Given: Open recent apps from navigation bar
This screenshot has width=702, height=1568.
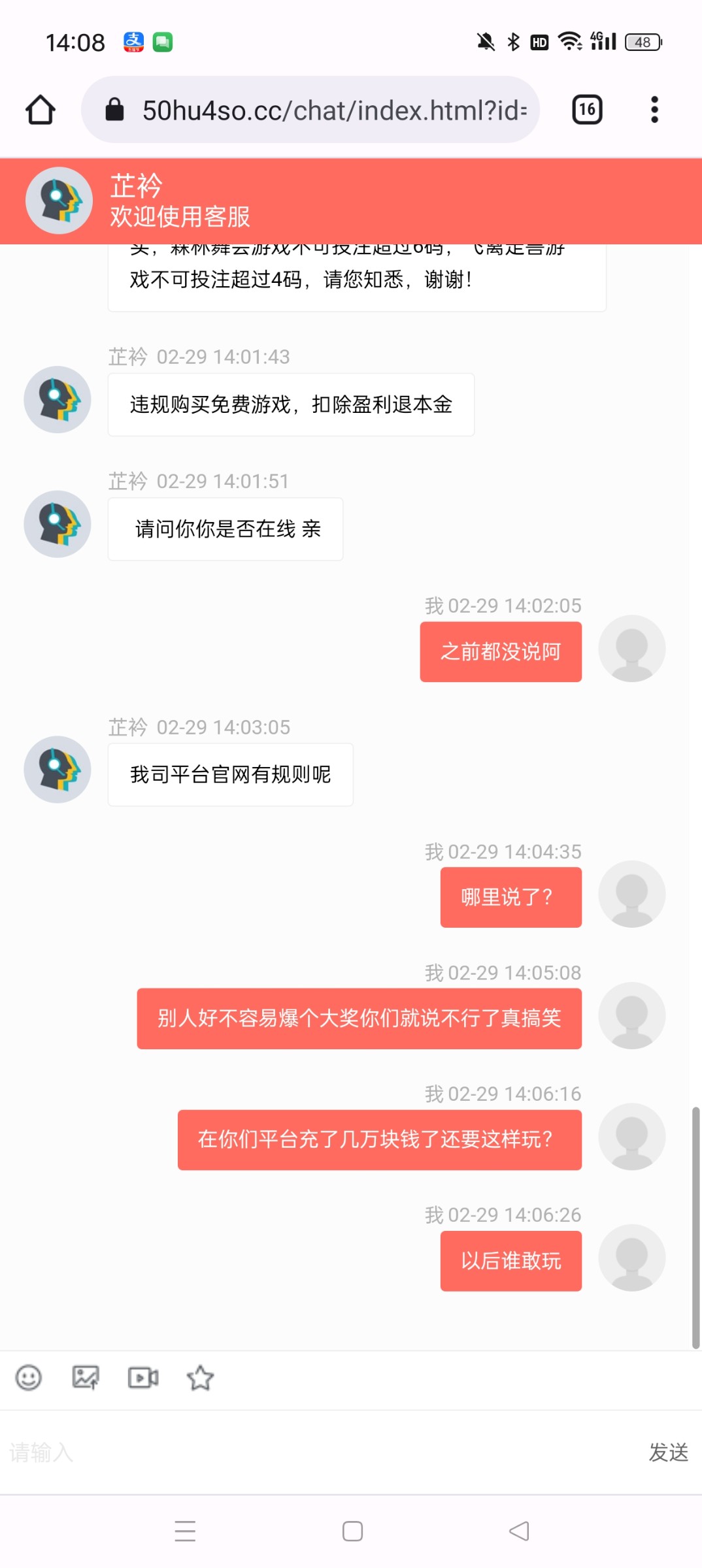Looking at the screenshot, I should pyautogui.click(x=185, y=1531).
